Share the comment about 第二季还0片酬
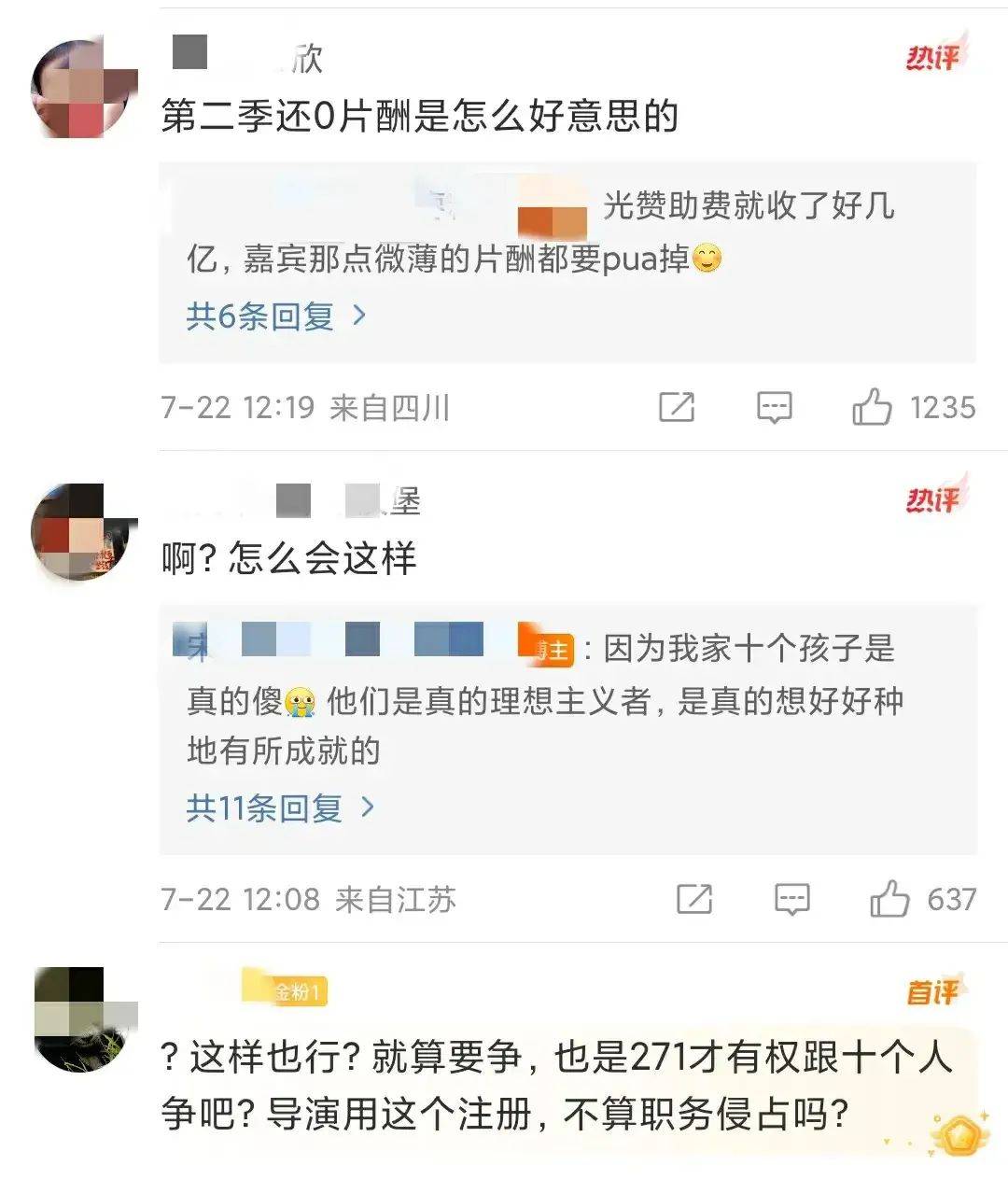The height and width of the screenshot is (1179, 1008). 677,408
